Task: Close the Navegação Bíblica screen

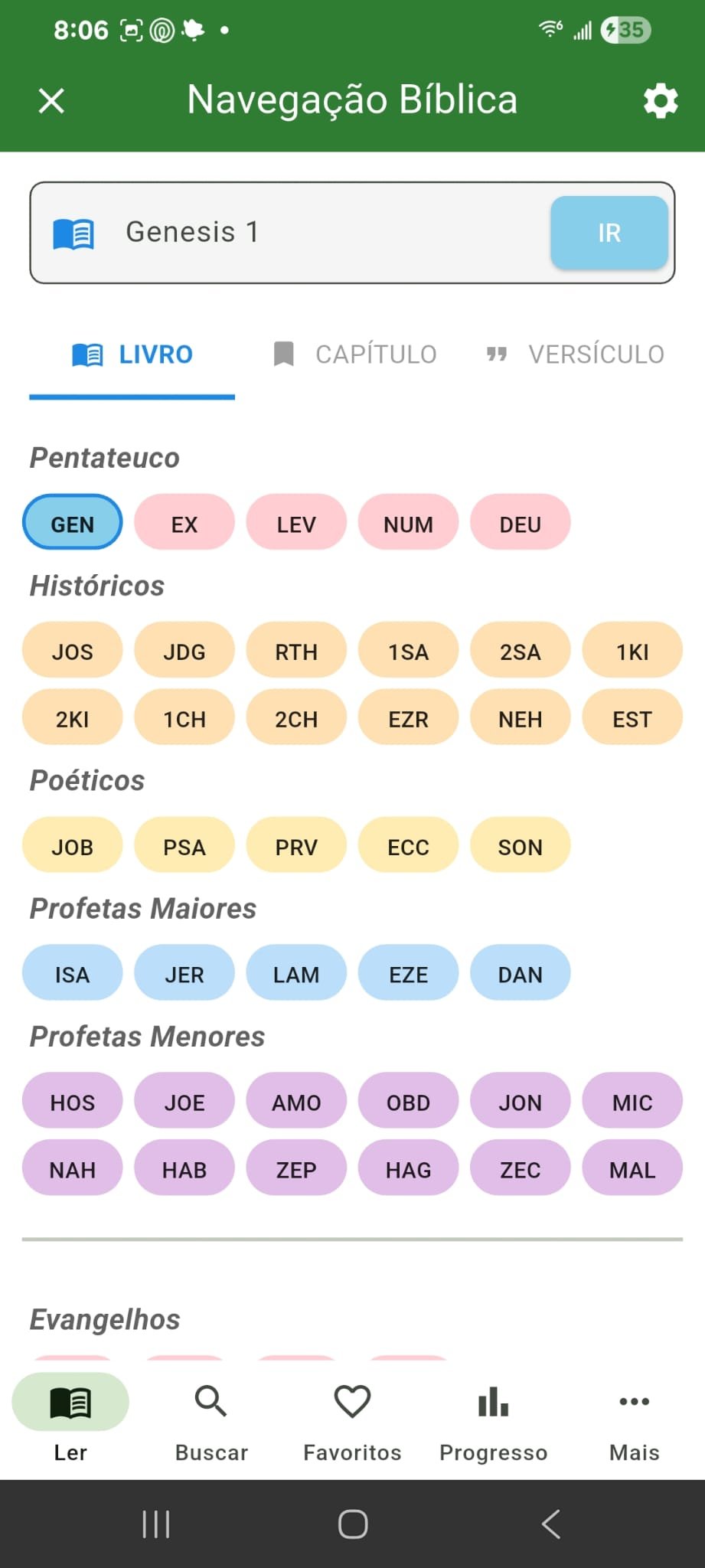Action: coord(51,100)
